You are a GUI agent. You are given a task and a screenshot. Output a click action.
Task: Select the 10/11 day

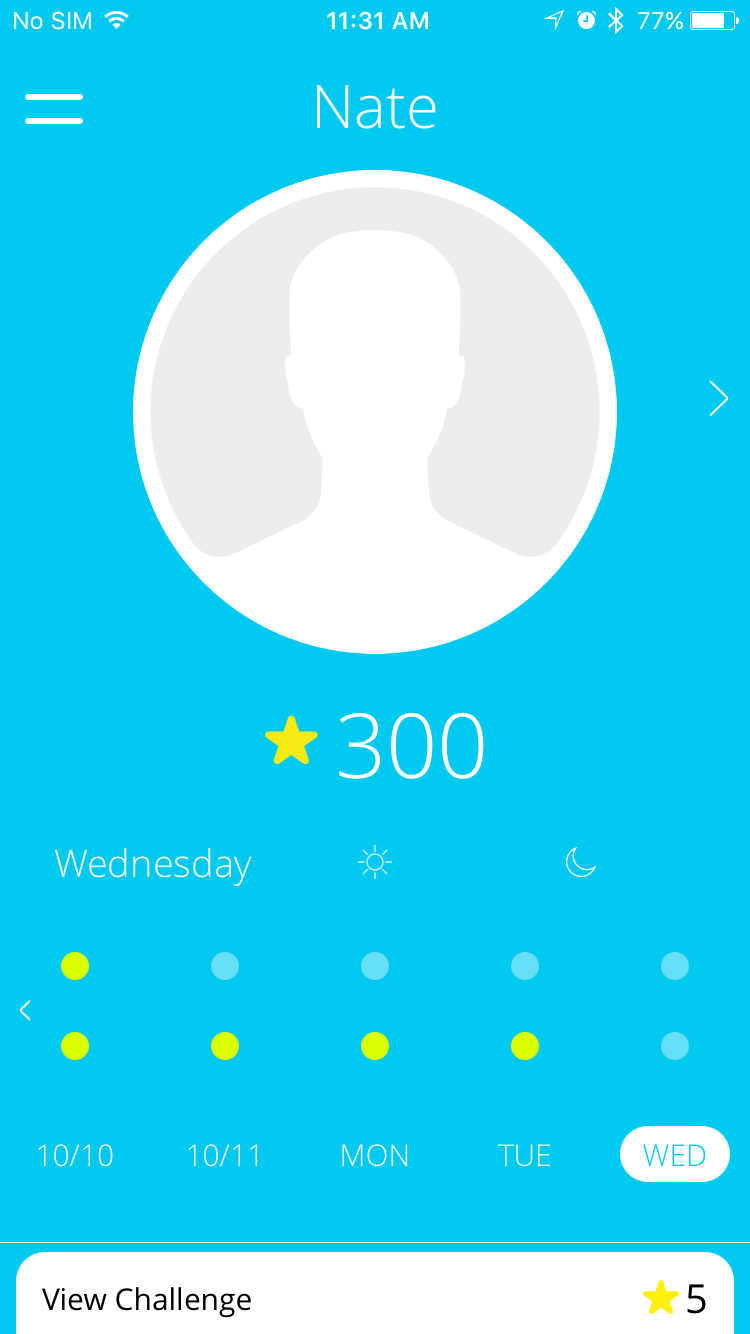[224, 1155]
